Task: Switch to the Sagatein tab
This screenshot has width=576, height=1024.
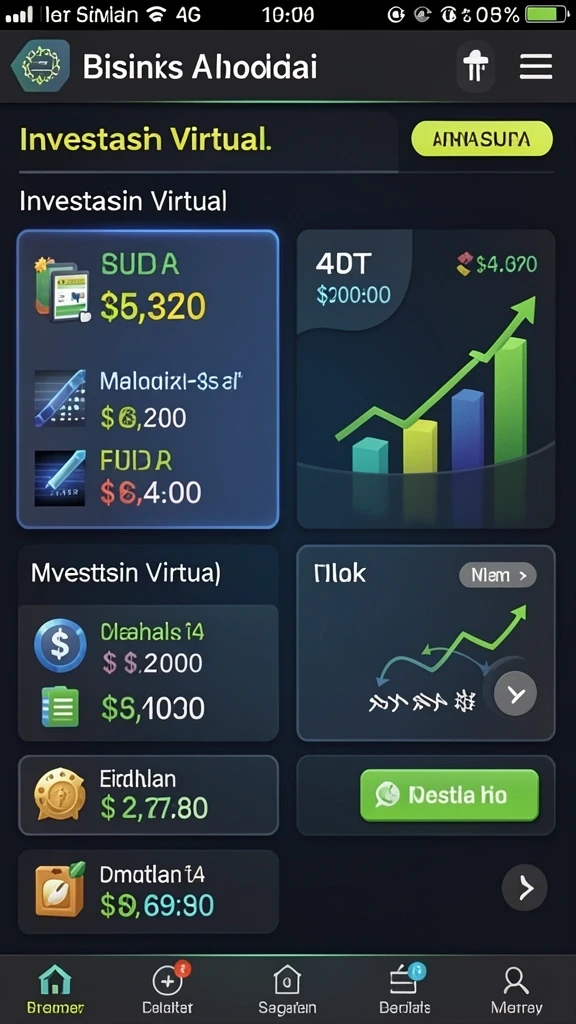Action: click(287, 989)
